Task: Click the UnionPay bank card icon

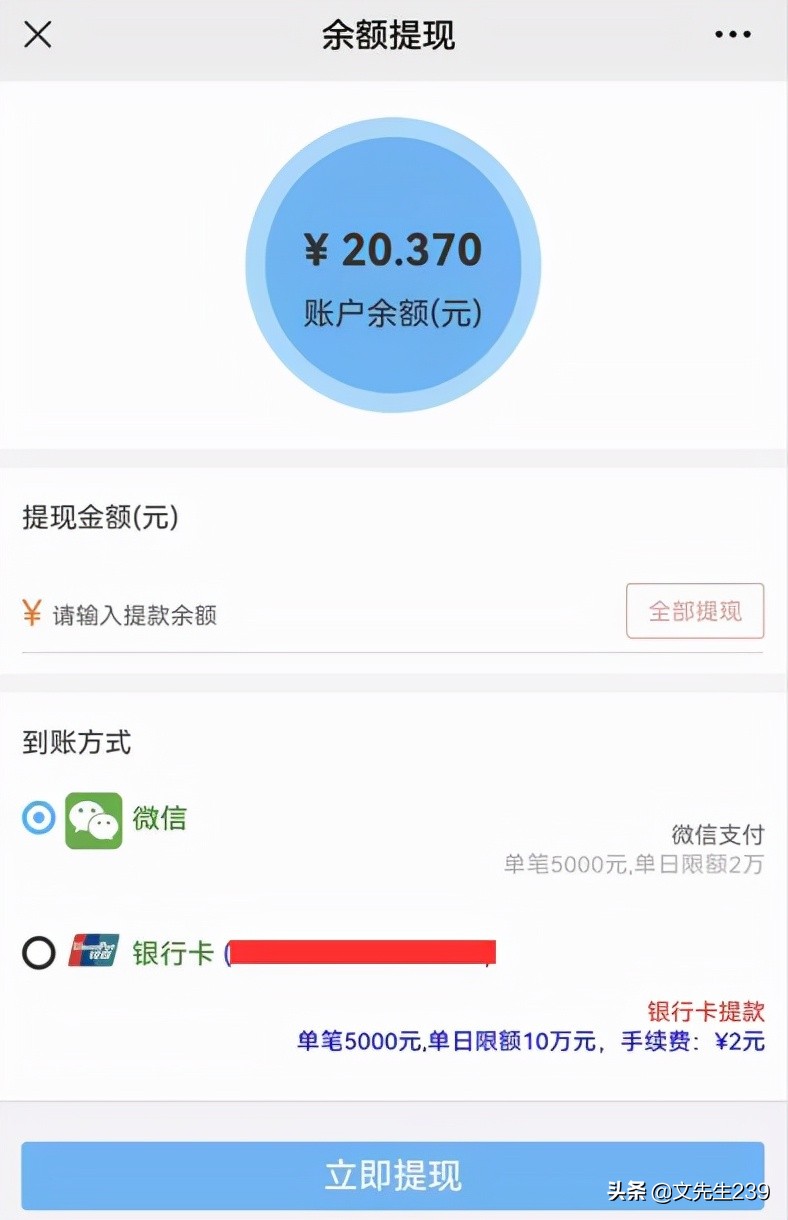Action: click(93, 953)
